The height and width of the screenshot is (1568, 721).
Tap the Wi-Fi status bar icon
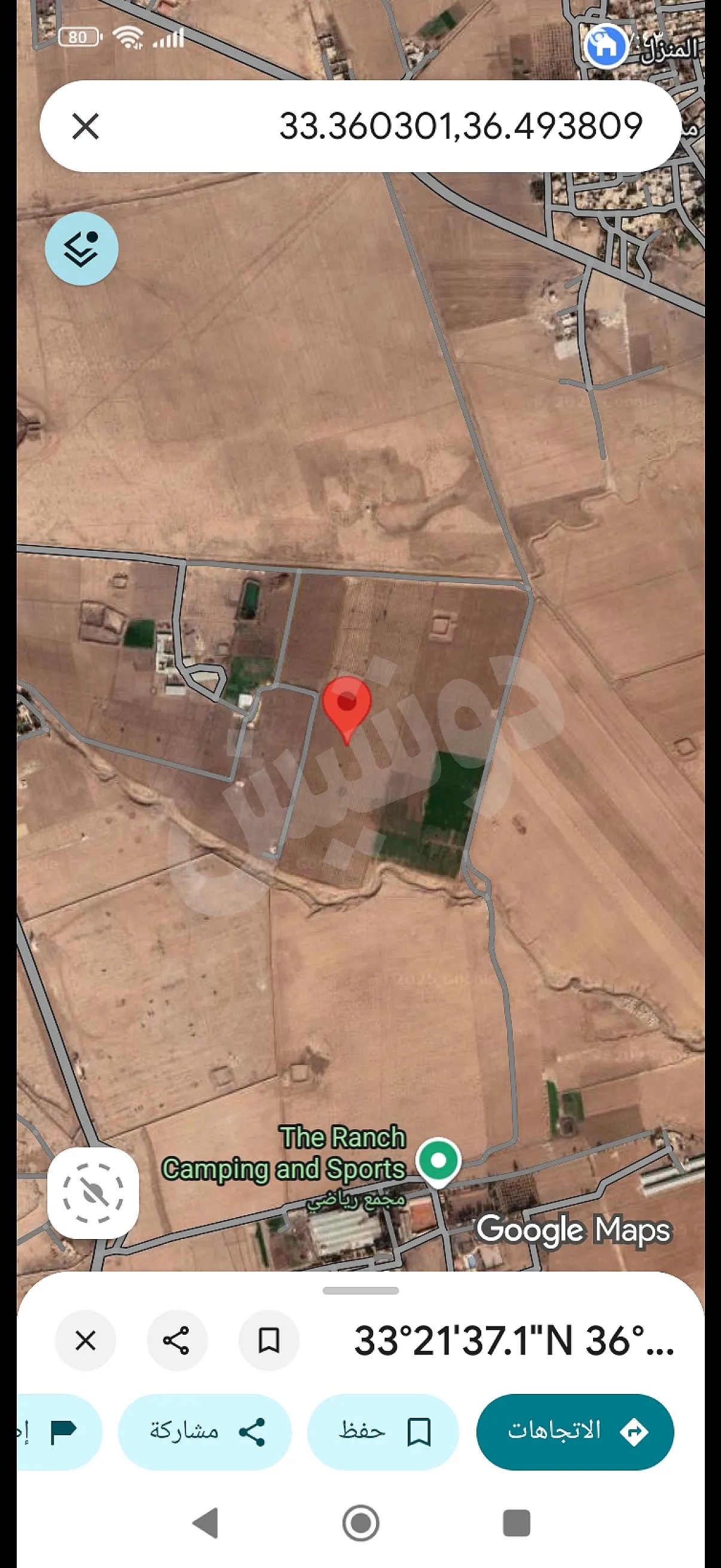(130, 38)
